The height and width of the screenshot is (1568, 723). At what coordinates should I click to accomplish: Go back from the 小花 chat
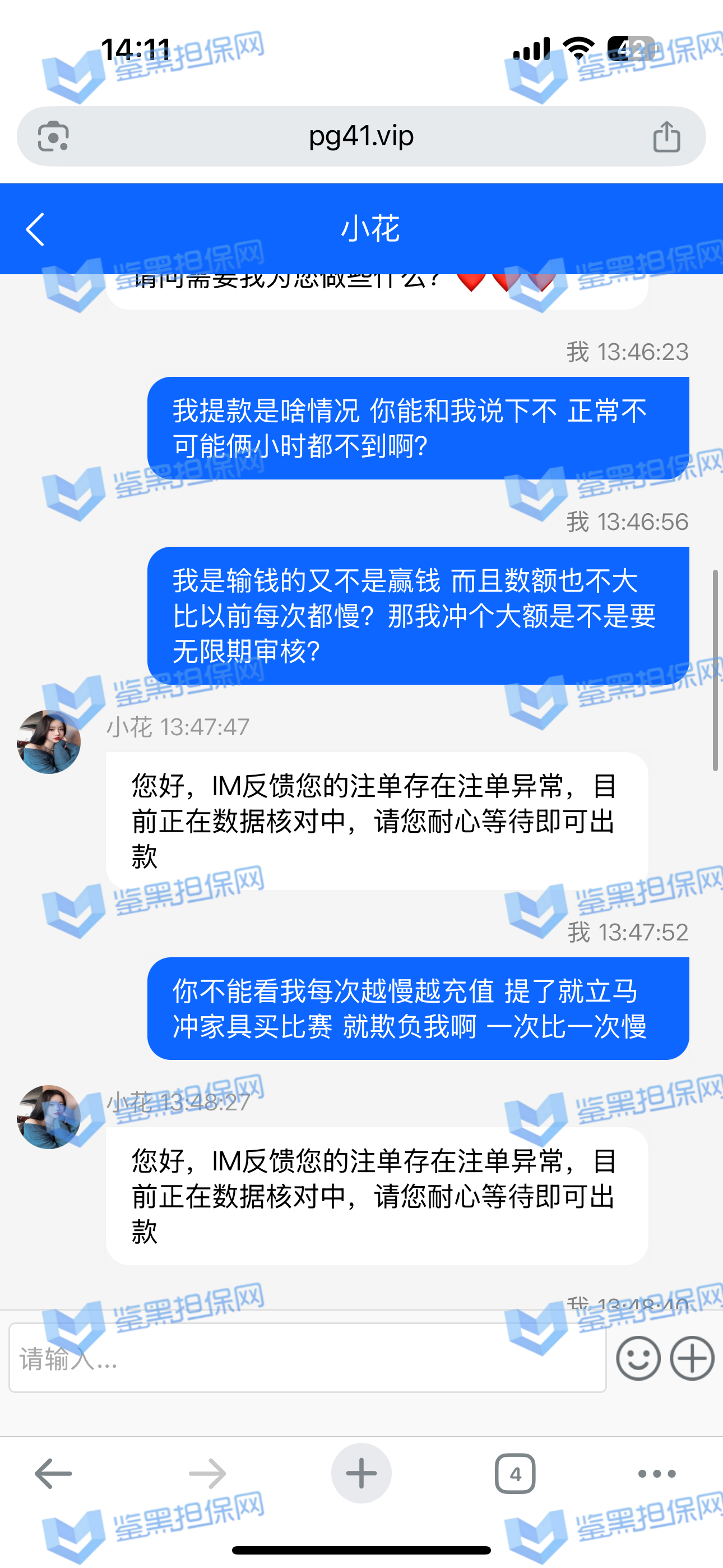point(35,229)
